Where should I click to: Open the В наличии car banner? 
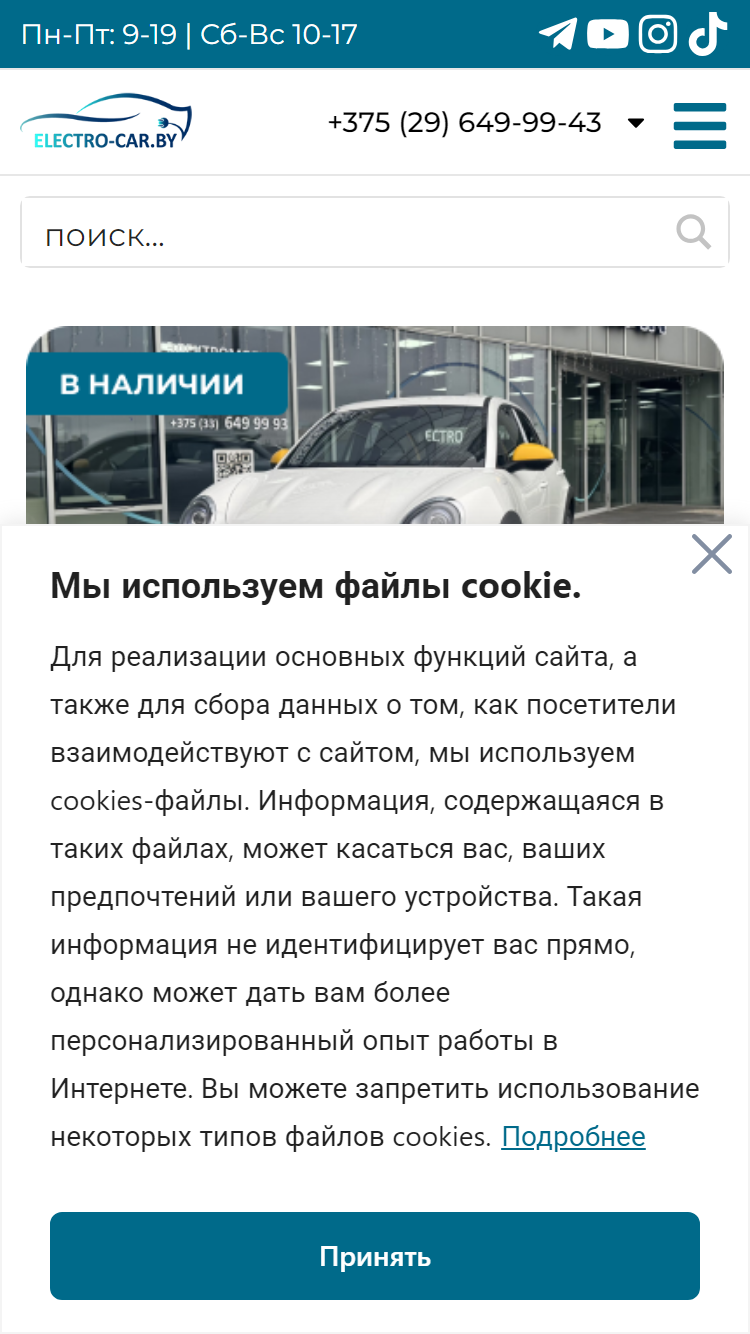pyautogui.click(x=375, y=426)
